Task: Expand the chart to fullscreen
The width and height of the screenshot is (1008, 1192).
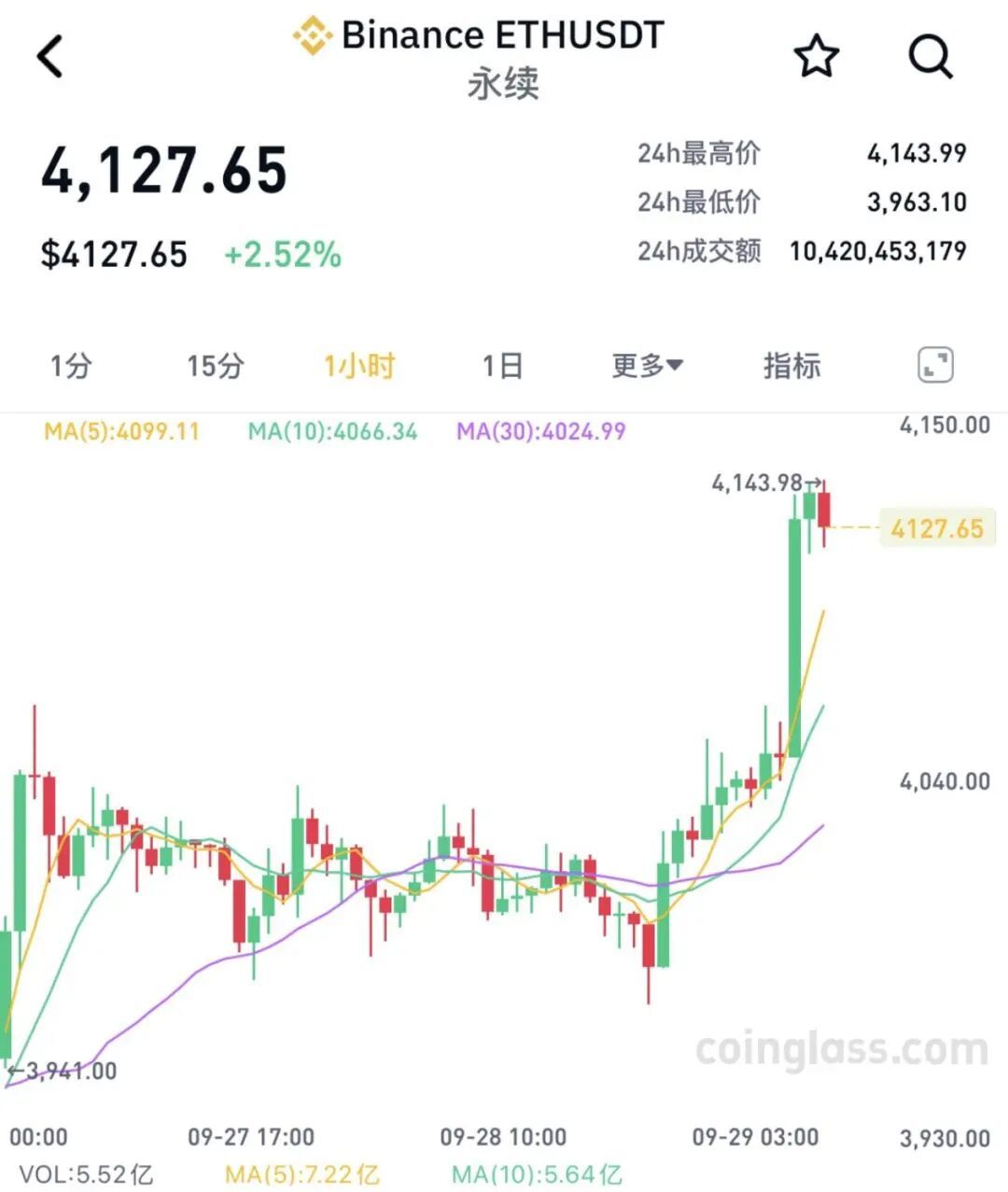Action: click(935, 365)
